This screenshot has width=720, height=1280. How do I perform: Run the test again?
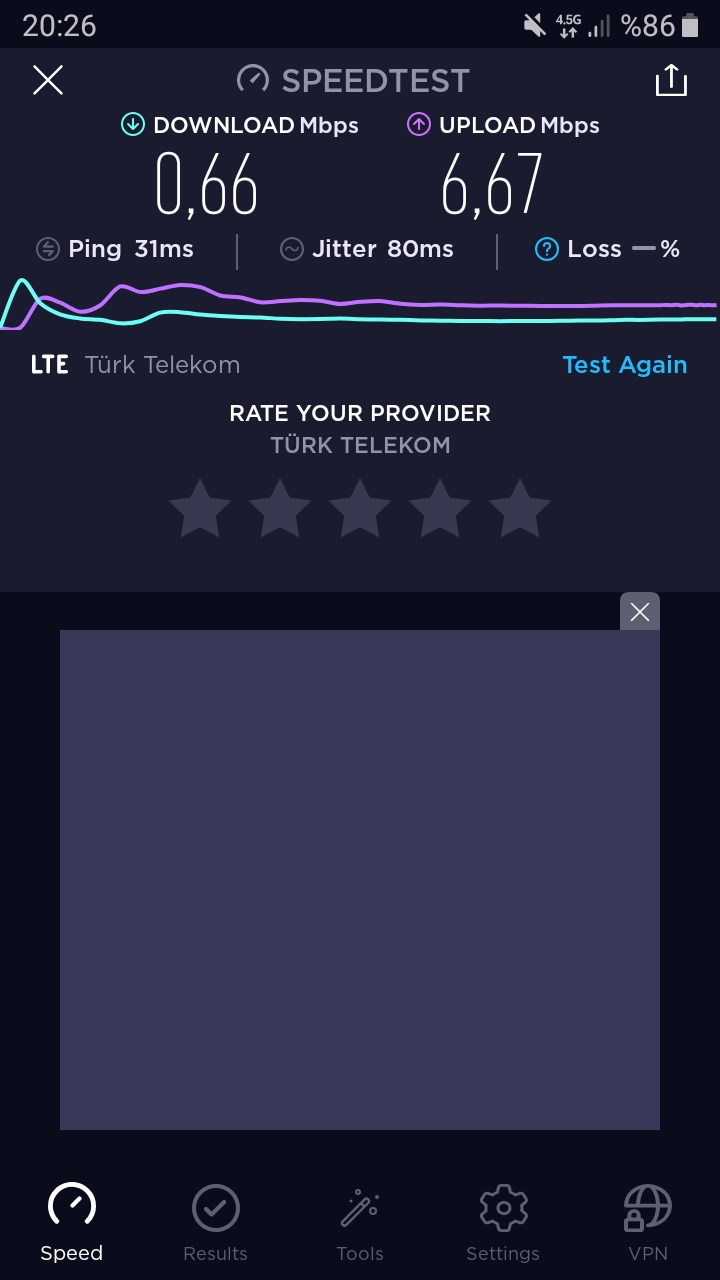tap(624, 365)
